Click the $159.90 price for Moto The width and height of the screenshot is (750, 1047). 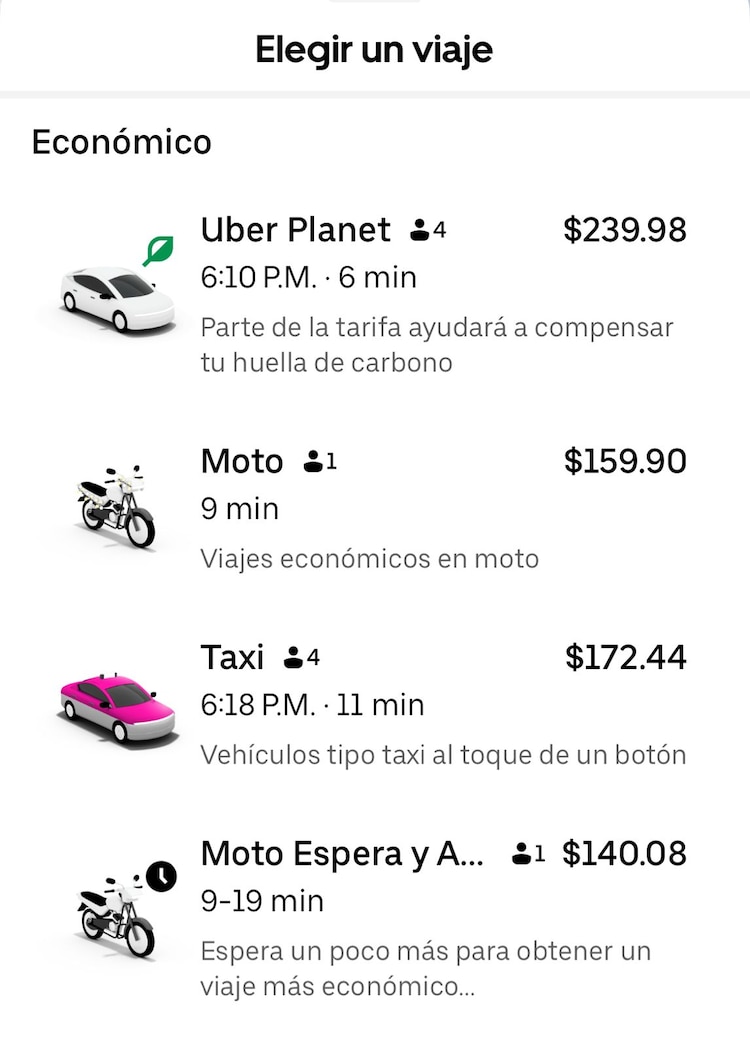[625, 460]
